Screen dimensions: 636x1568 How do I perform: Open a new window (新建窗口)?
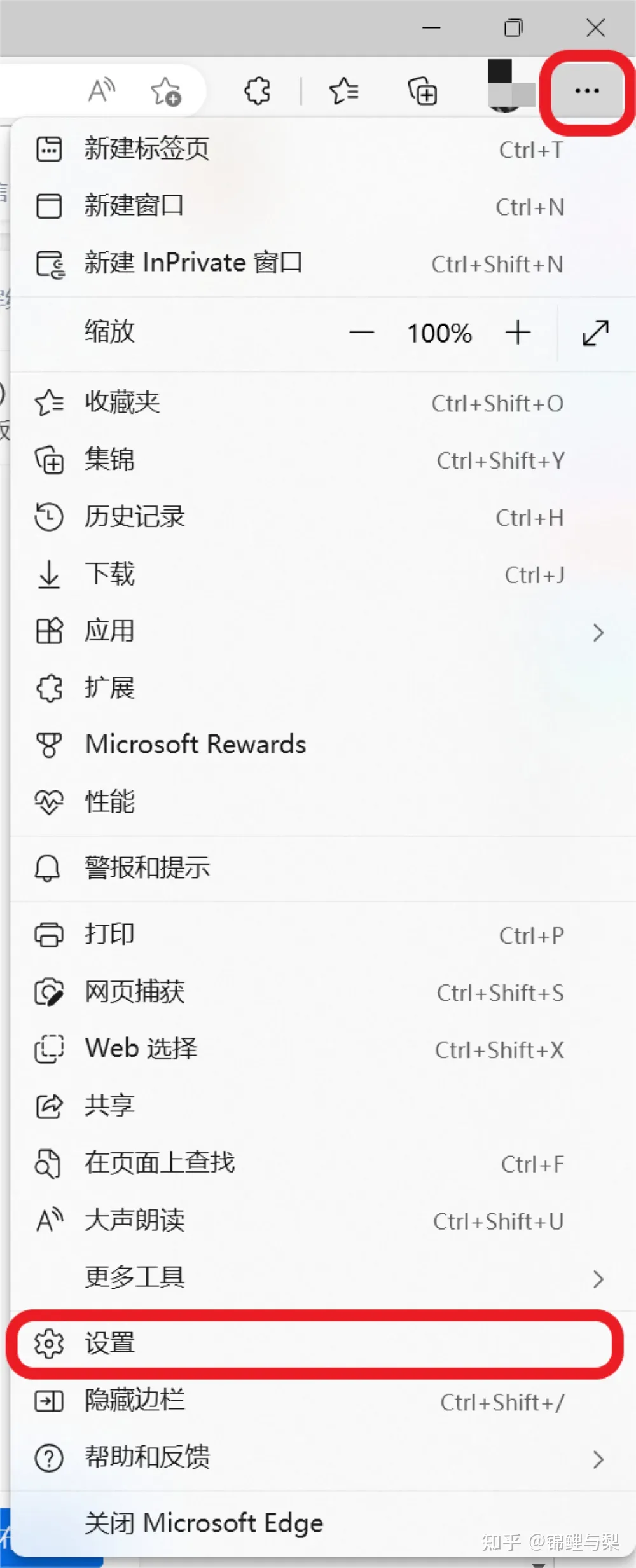point(134,206)
